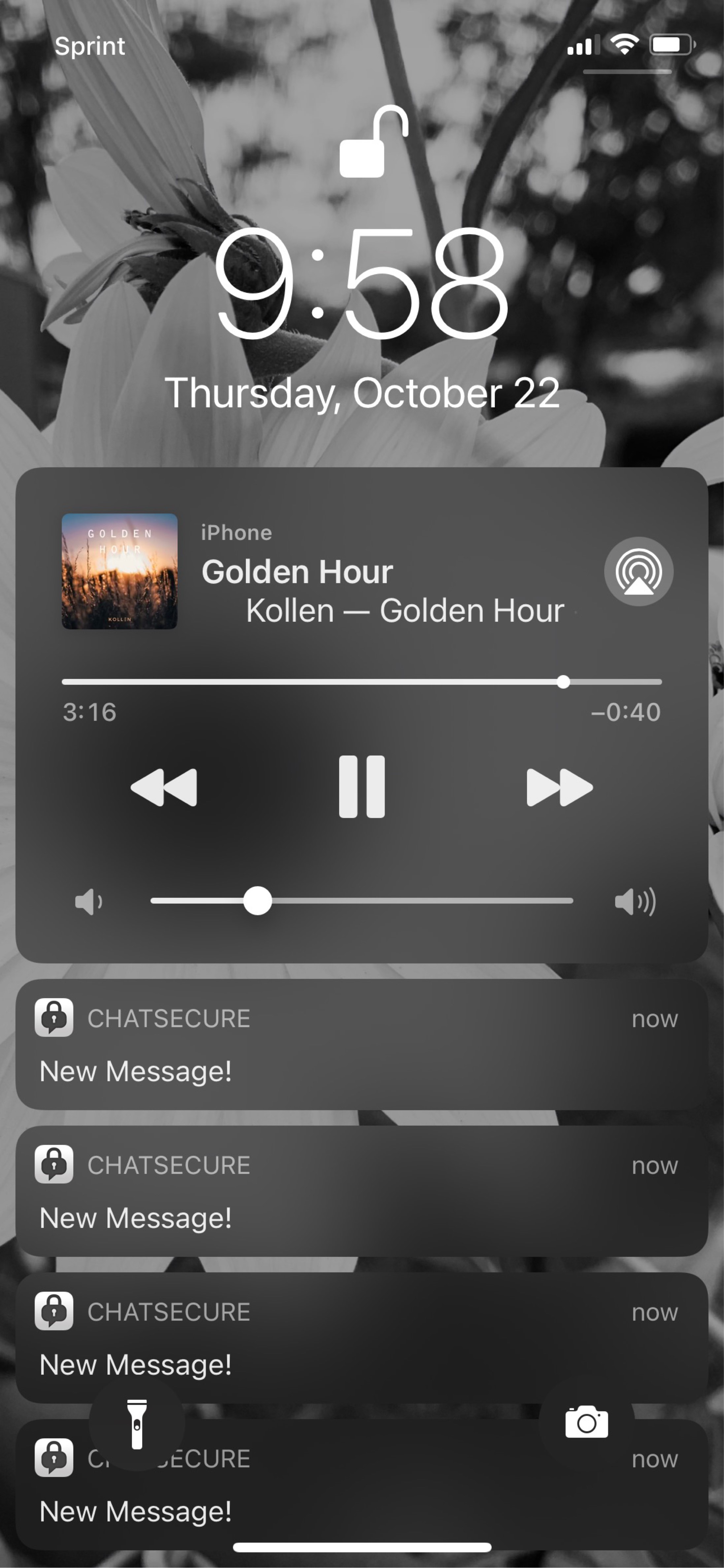Turn on the flashlight
Viewport: 724px width, 1568px height.
[137, 1423]
